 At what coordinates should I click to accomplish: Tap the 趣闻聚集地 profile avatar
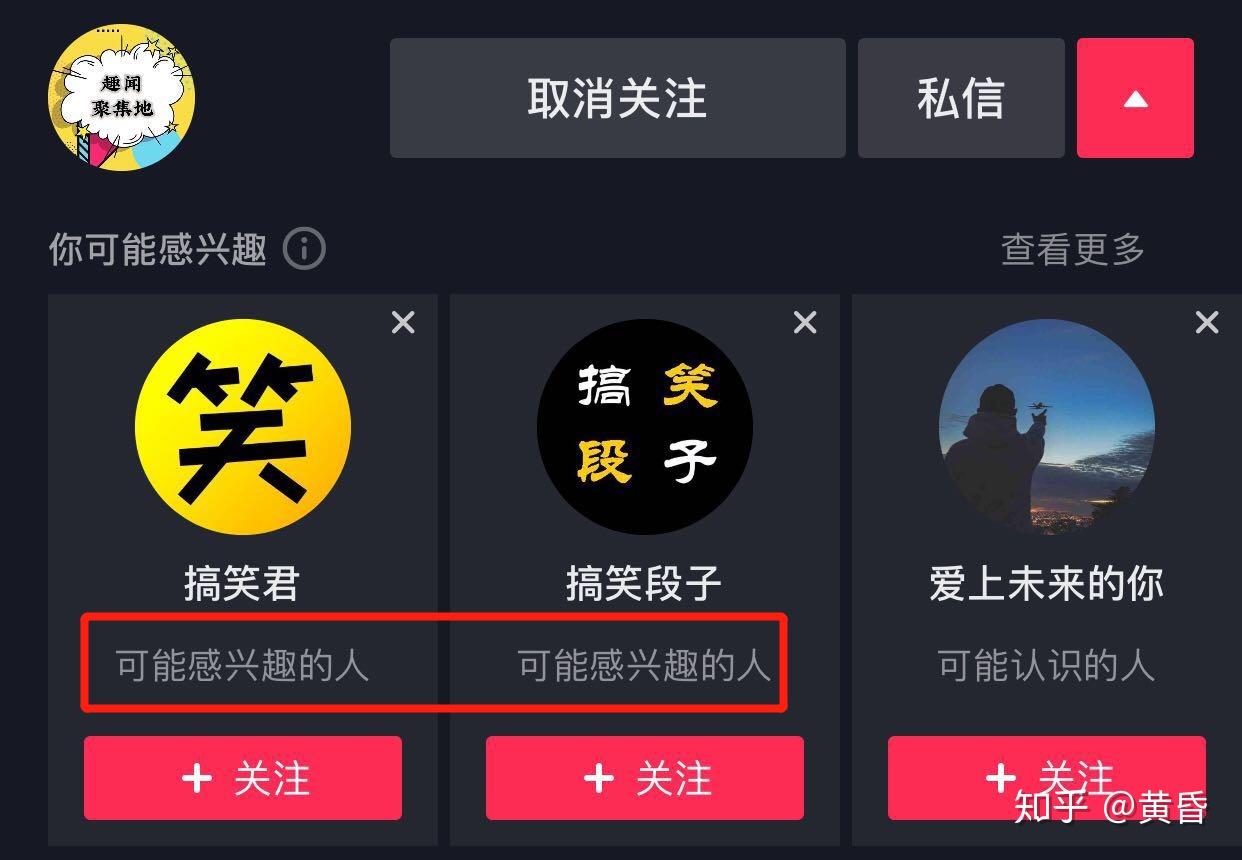(x=121, y=98)
